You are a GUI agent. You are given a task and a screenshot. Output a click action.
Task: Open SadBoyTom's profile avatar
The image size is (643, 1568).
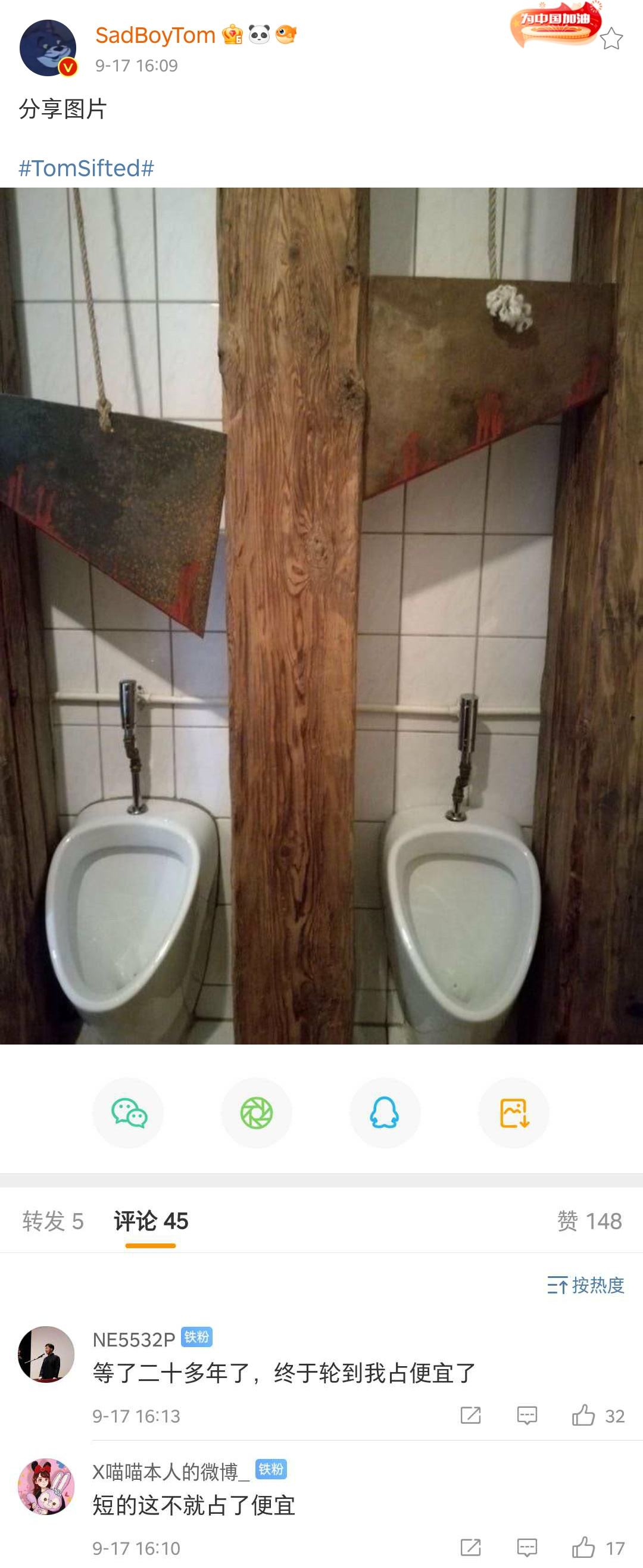point(48,48)
